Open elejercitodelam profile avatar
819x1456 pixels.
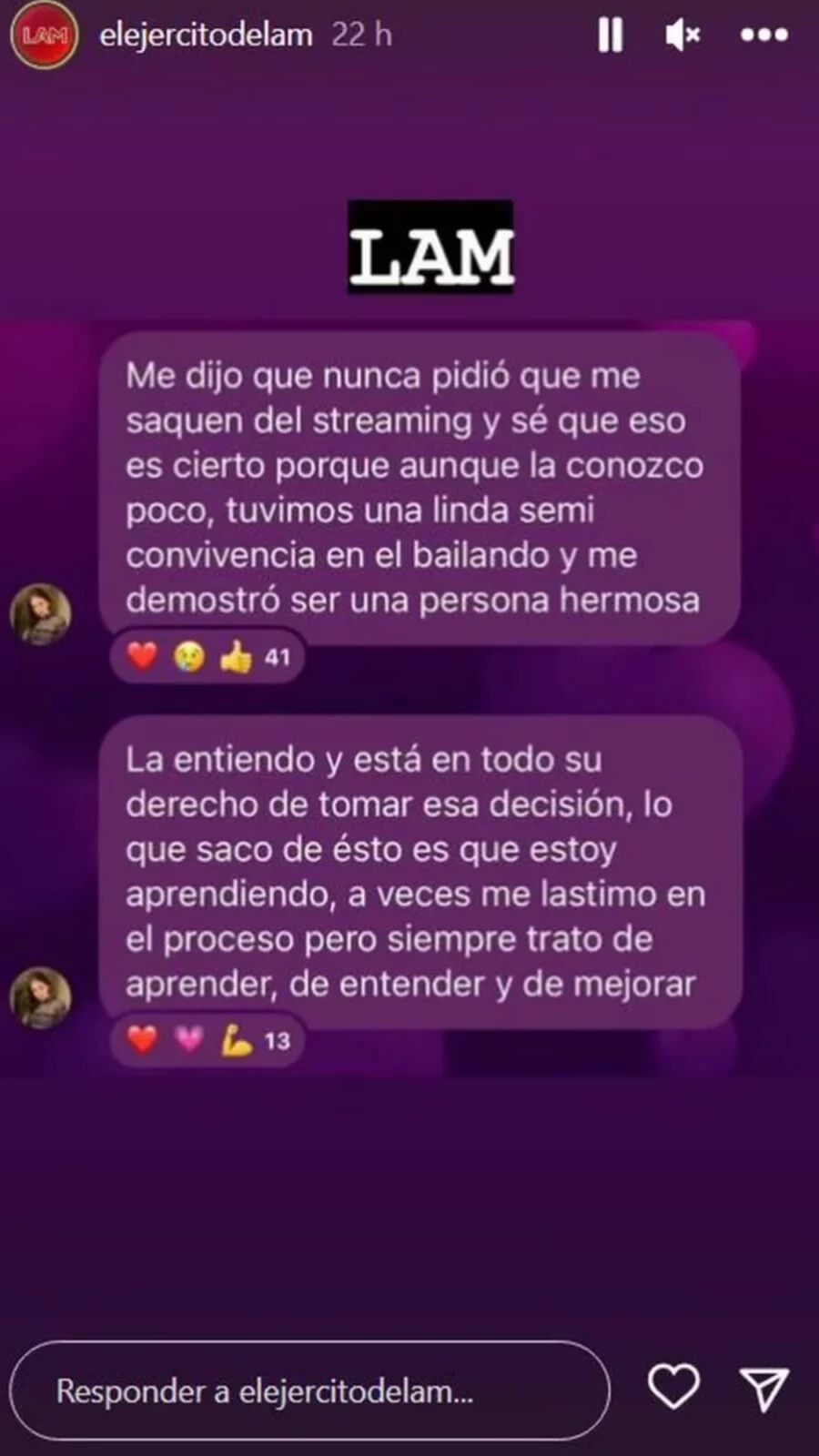tap(43, 36)
